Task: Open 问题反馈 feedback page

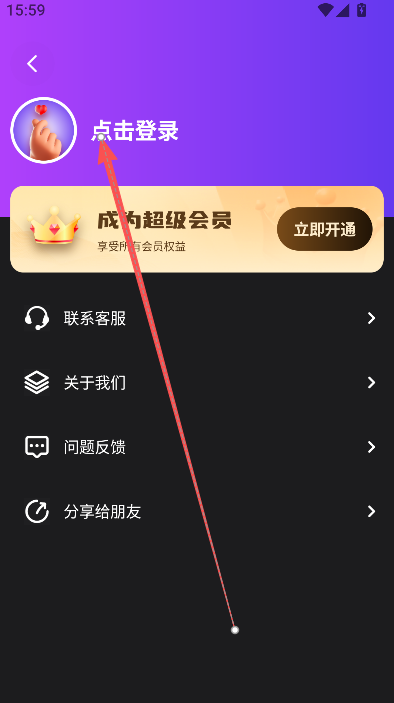Action: coord(197,447)
